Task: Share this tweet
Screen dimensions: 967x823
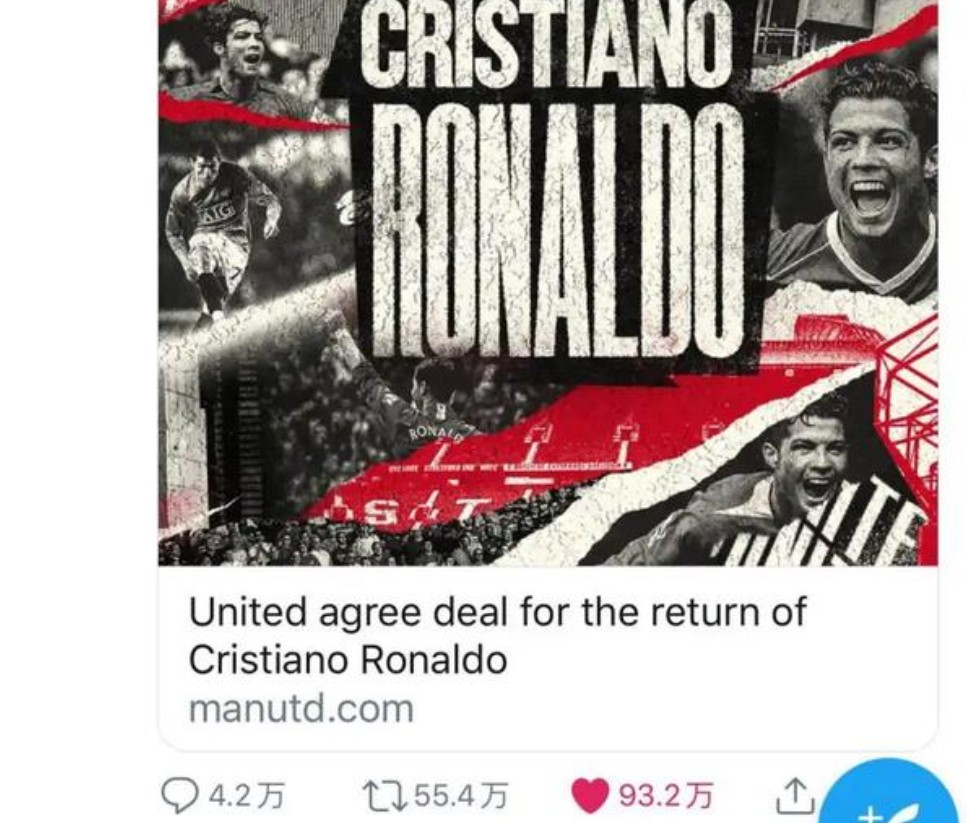Action: (x=793, y=796)
